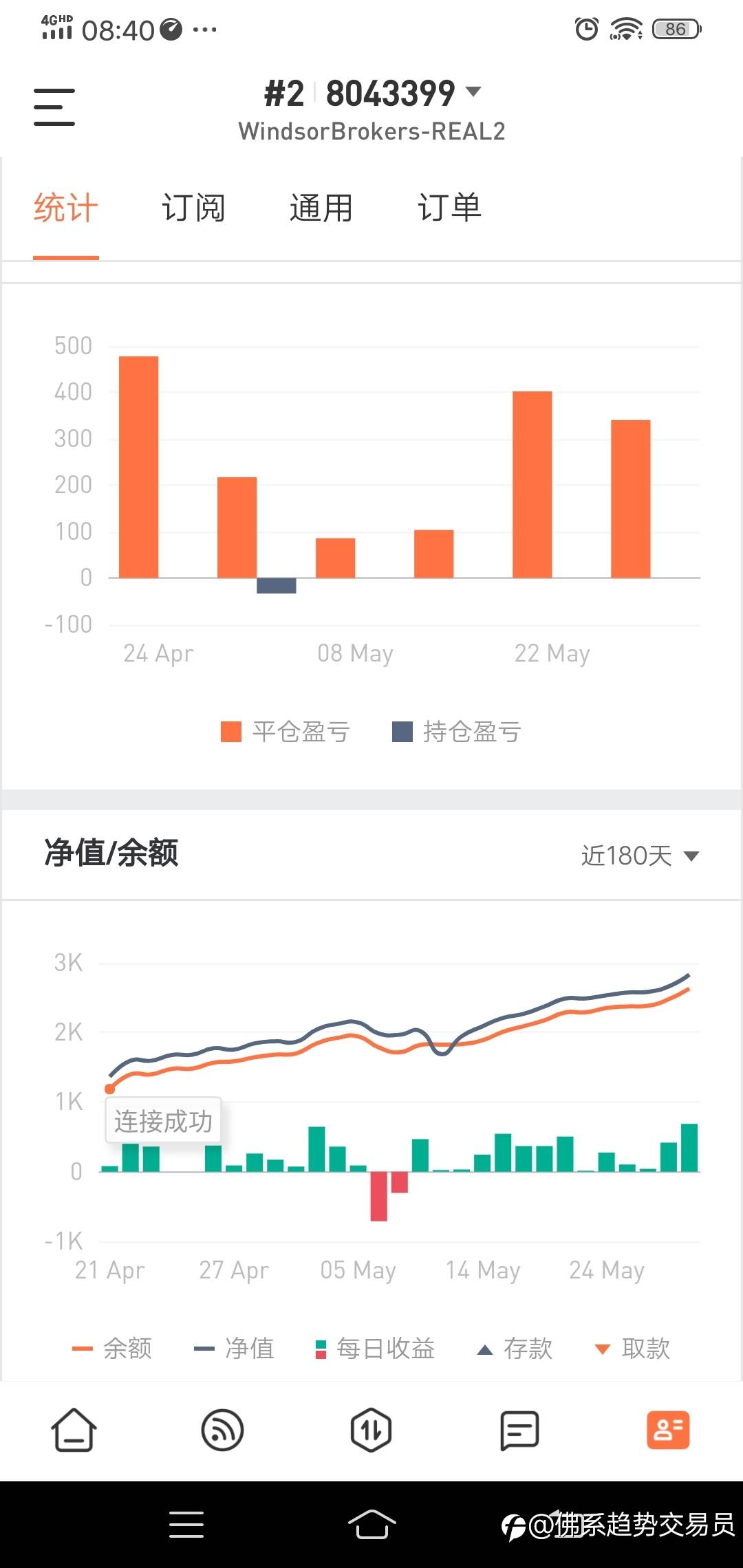Toggle the 净值 line in the legend

tap(234, 1349)
